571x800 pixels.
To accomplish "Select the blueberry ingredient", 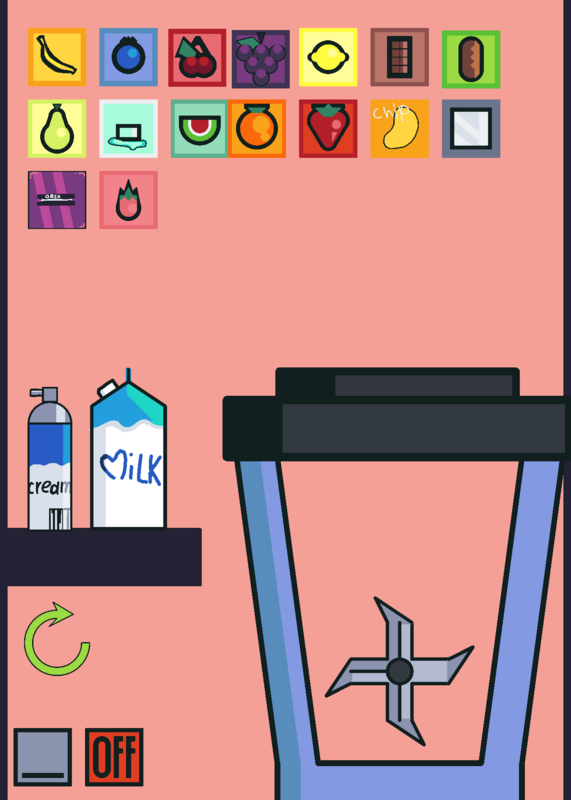I will [x=128, y=57].
